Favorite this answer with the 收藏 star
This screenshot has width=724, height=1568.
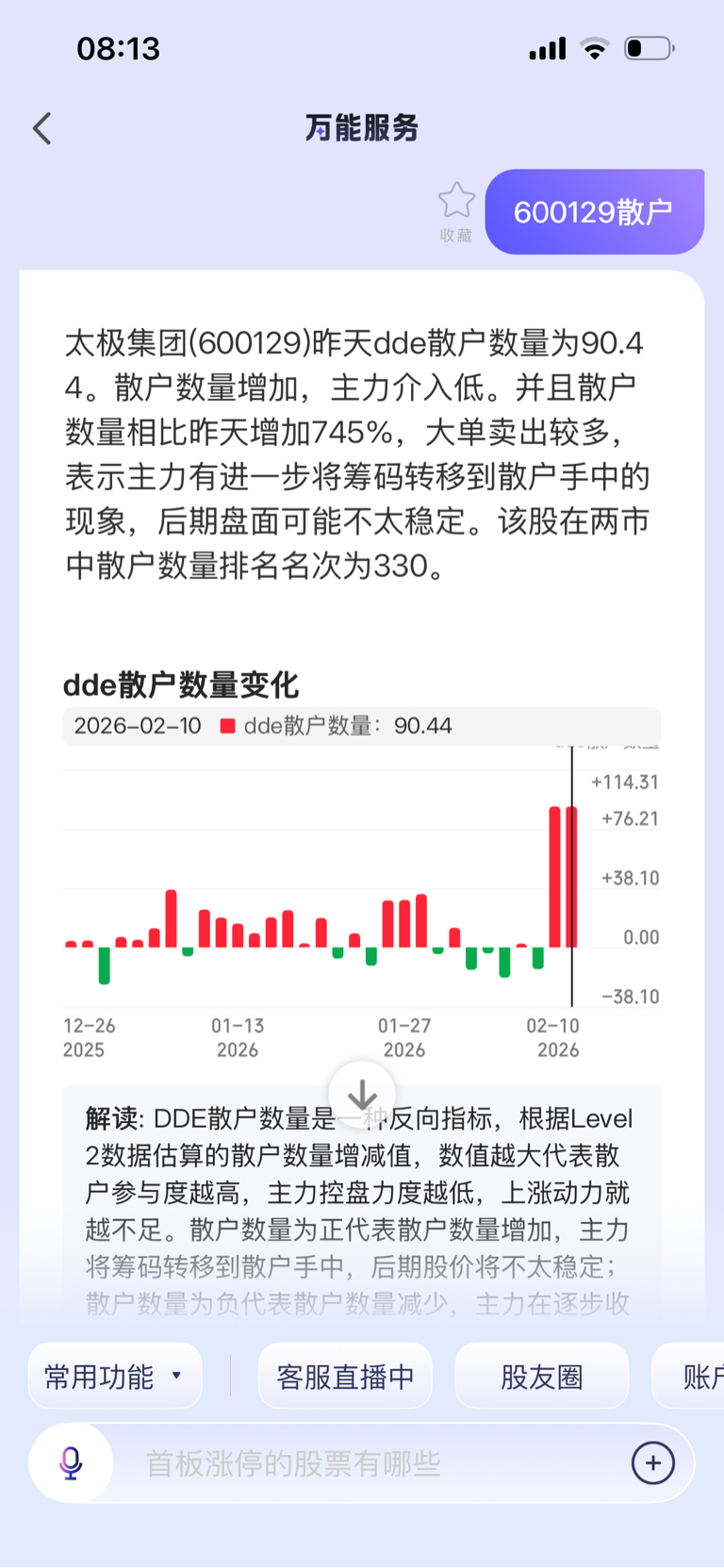(456, 202)
